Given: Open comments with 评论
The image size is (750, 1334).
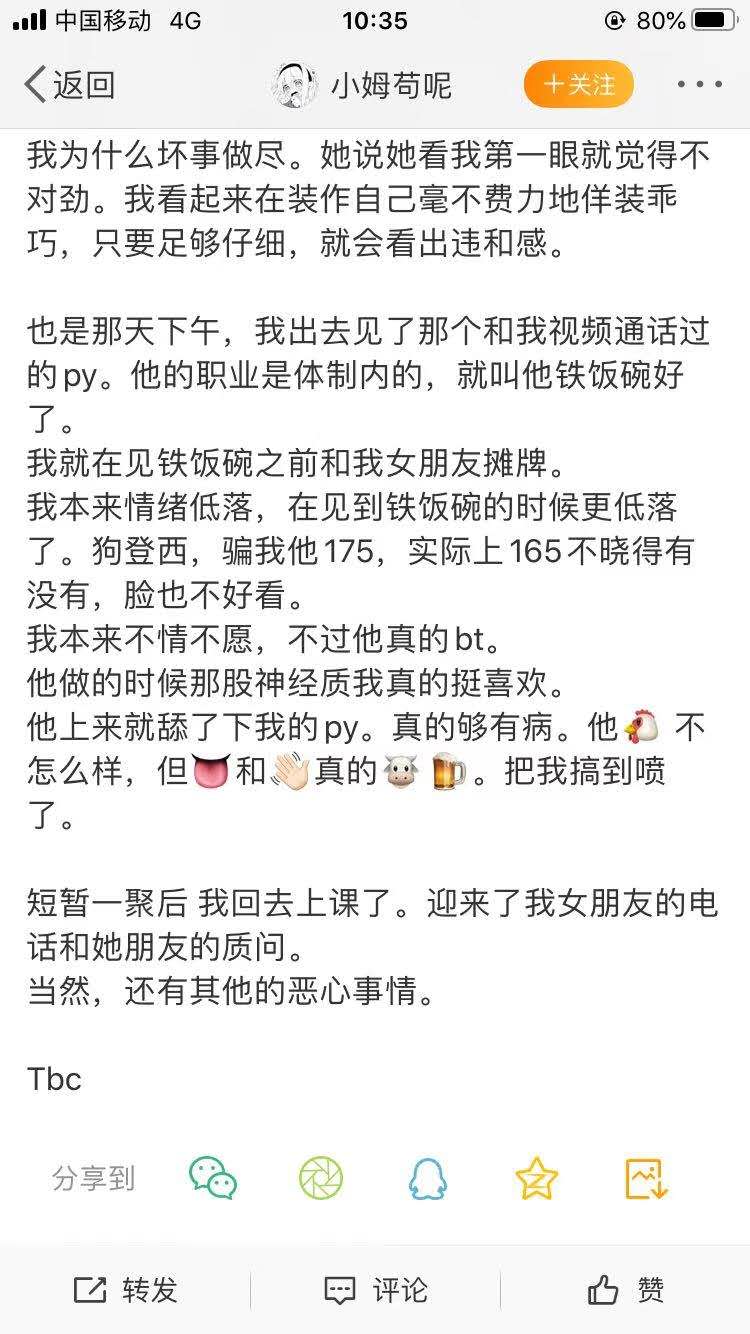Looking at the screenshot, I should (376, 1290).
